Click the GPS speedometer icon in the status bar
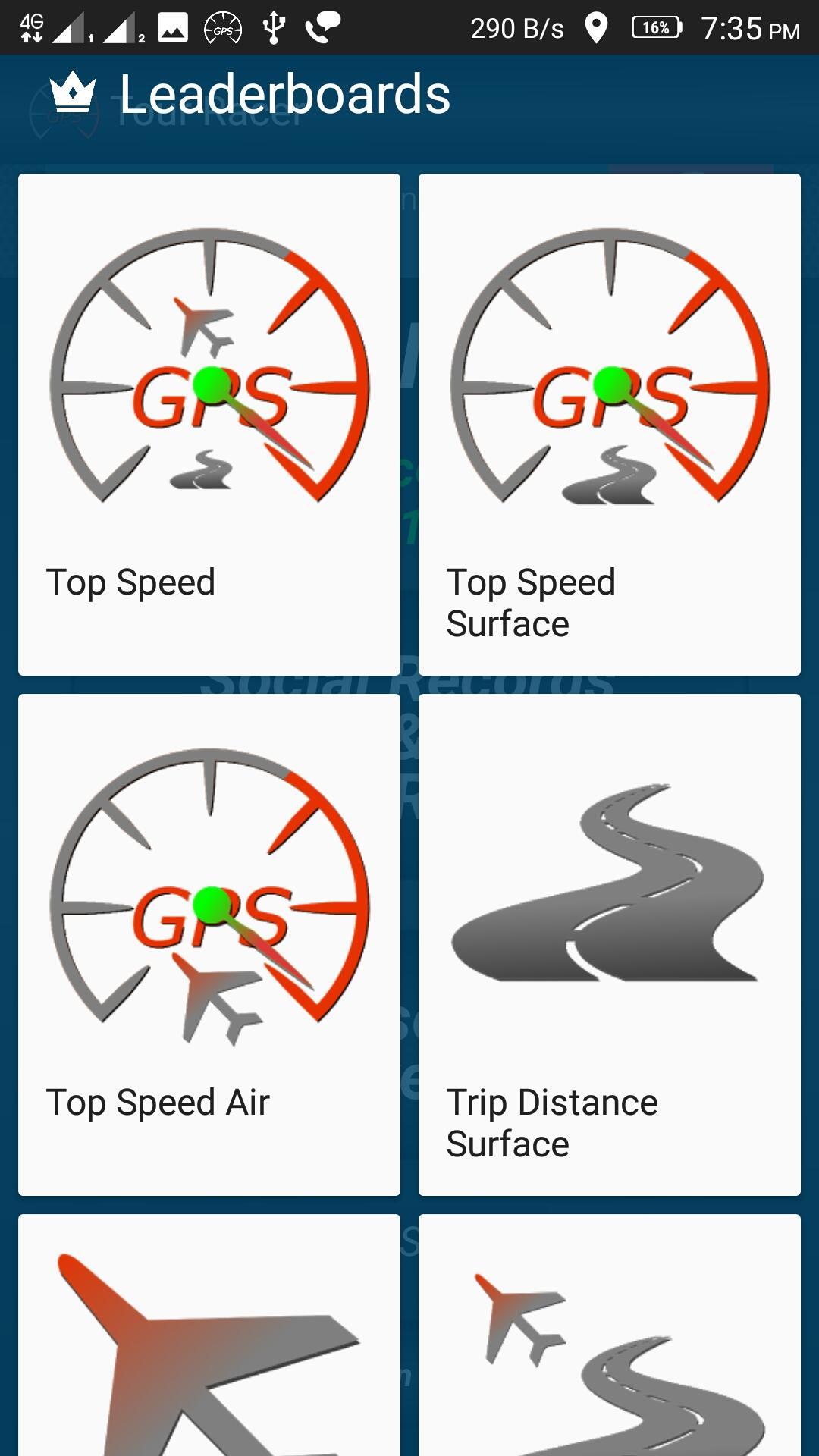 click(x=222, y=29)
